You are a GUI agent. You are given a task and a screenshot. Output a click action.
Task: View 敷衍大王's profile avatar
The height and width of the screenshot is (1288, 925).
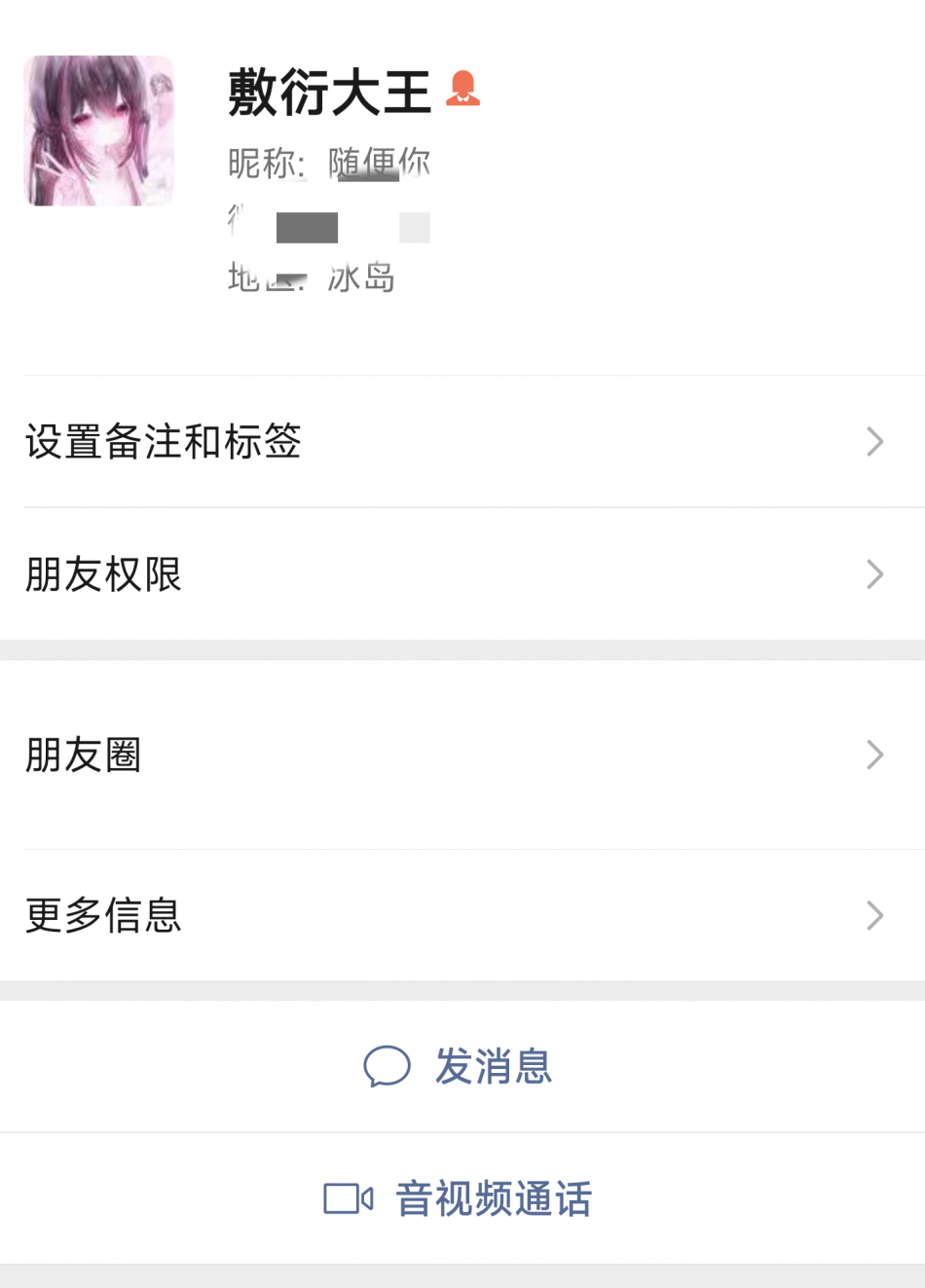click(x=98, y=130)
